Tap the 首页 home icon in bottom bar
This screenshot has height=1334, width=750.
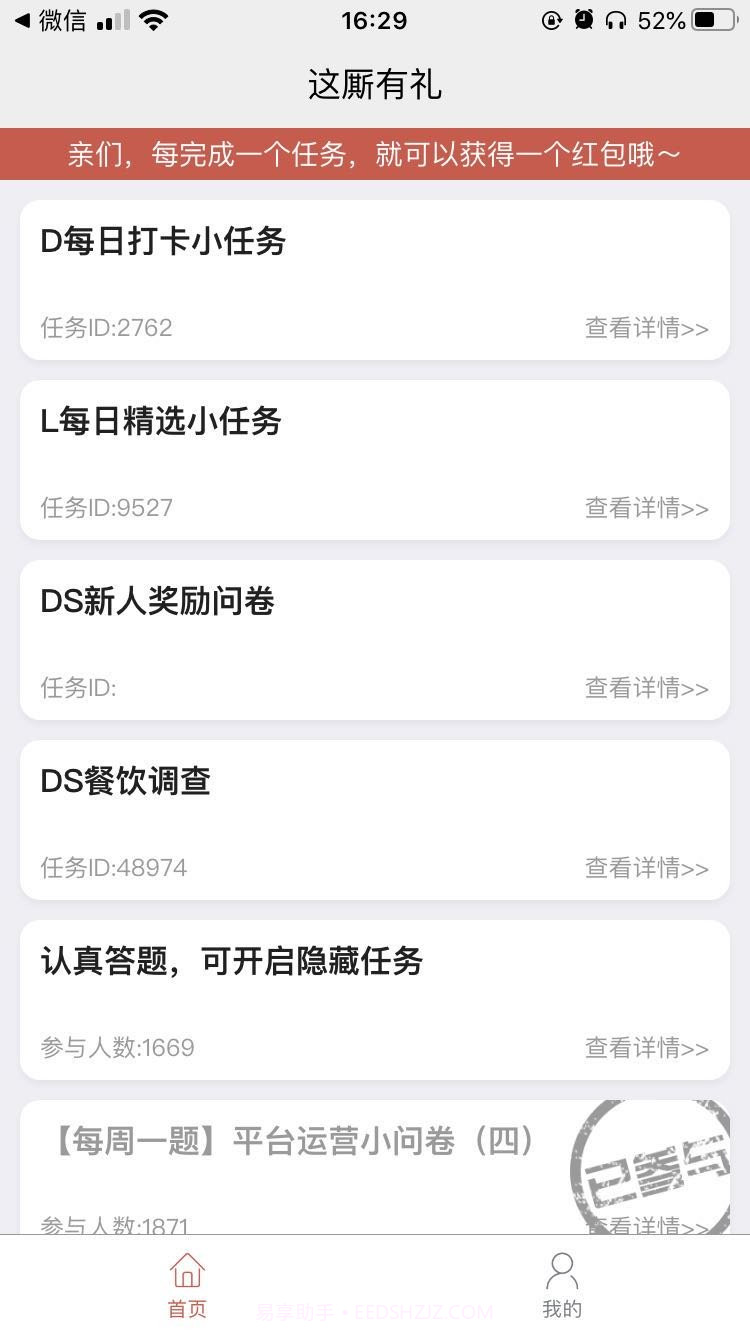pos(186,1272)
